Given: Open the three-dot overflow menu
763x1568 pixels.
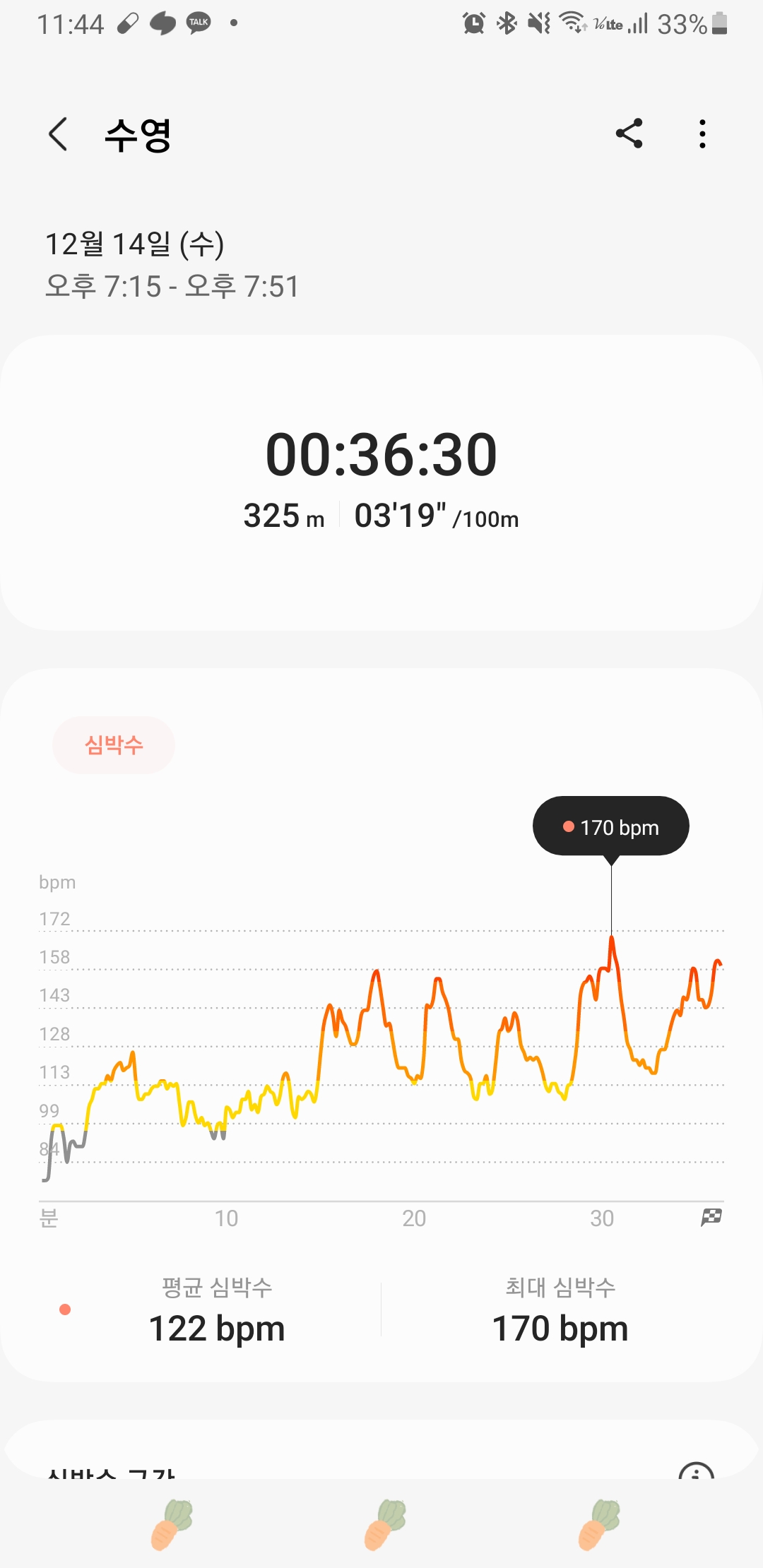Looking at the screenshot, I should [x=702, y=133].
